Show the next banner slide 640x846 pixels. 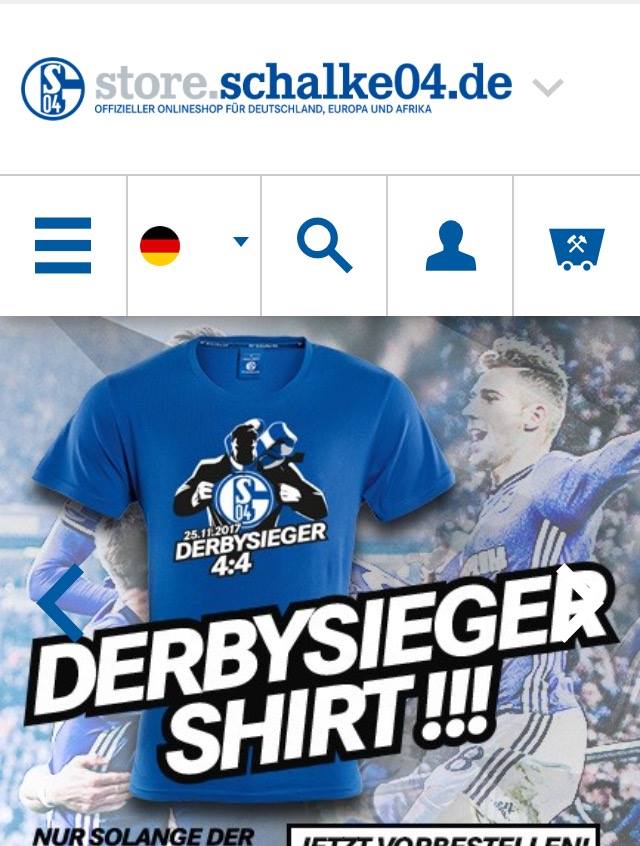click(577, 603)
